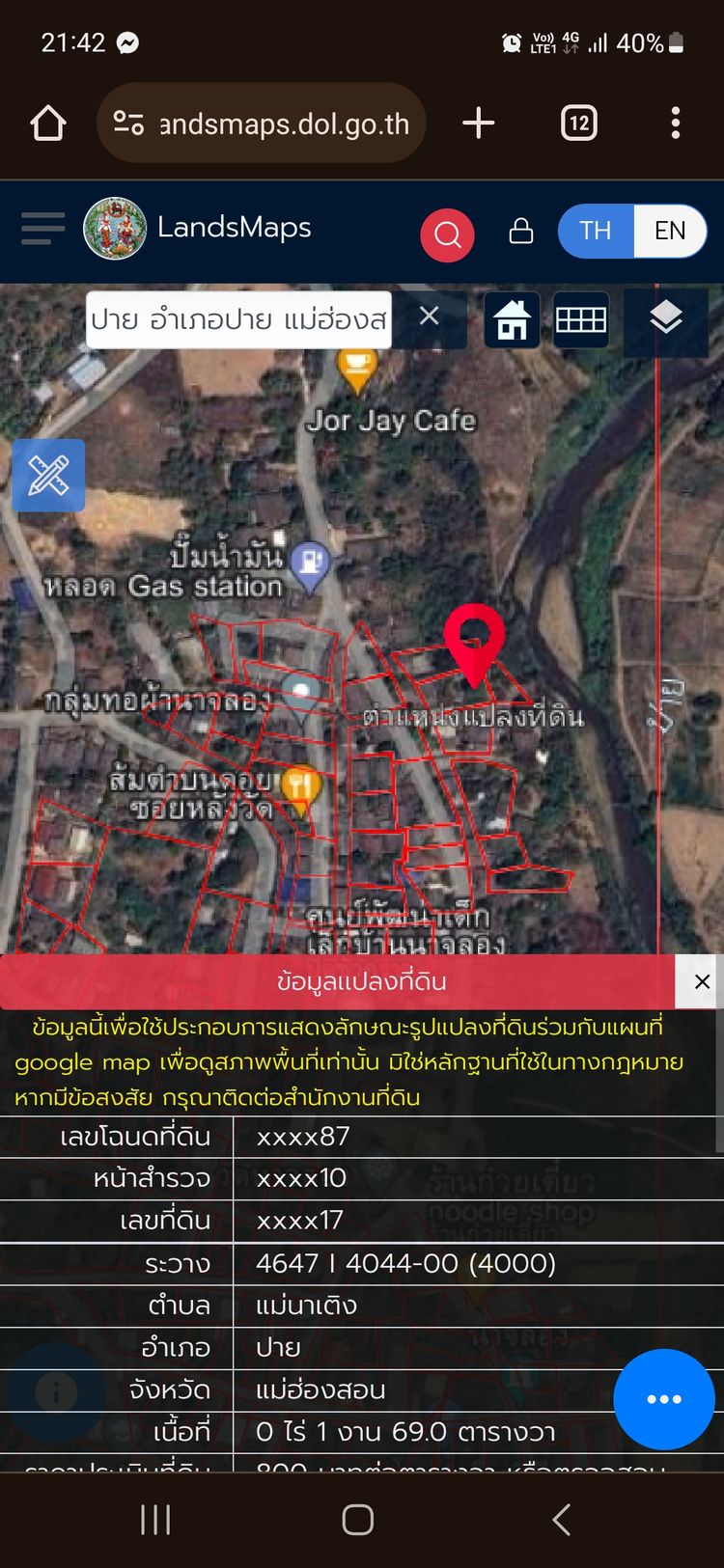Close the land parcel info panel
The height and width of the screenshot is (1568, 724).
coord(702,981)
